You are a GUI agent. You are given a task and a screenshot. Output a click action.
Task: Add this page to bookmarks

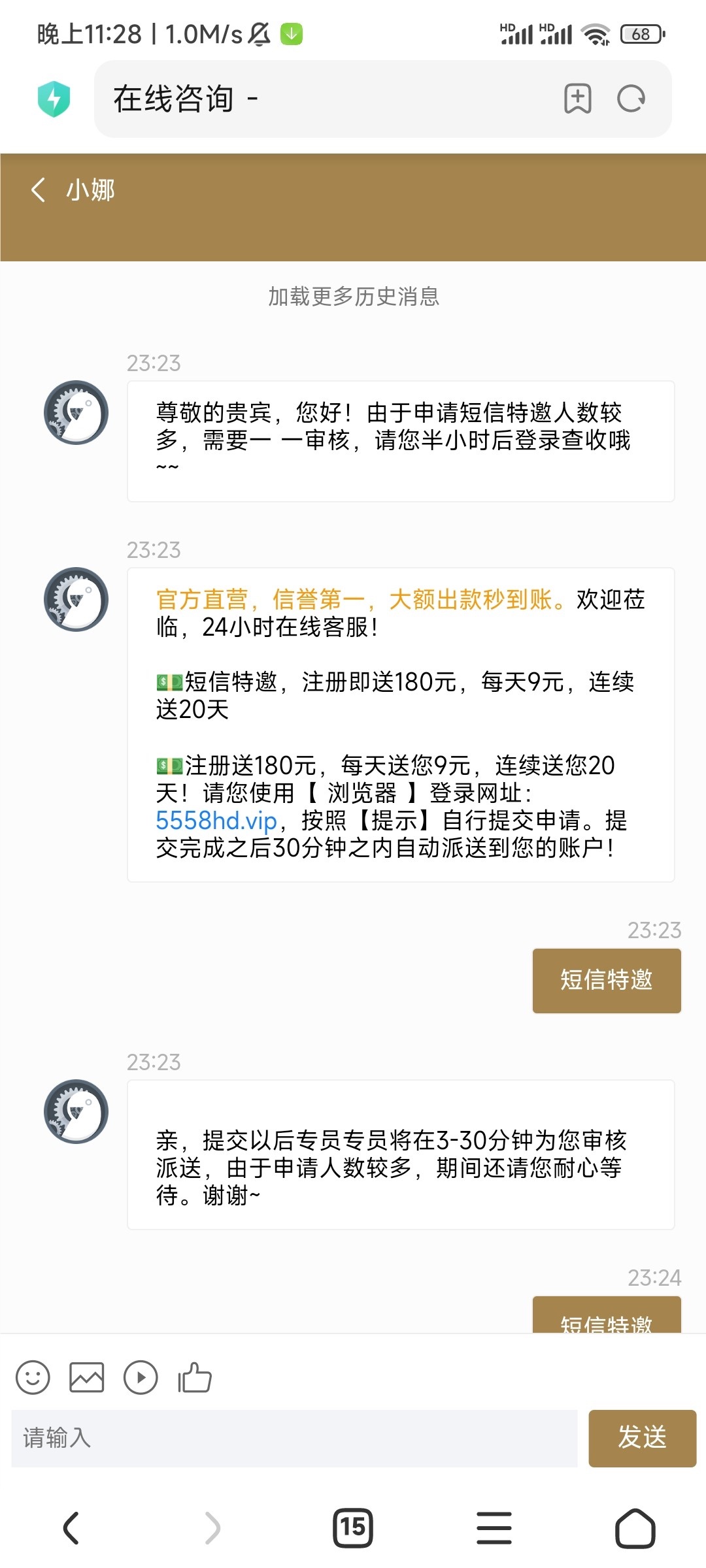[x=577, y=99]
